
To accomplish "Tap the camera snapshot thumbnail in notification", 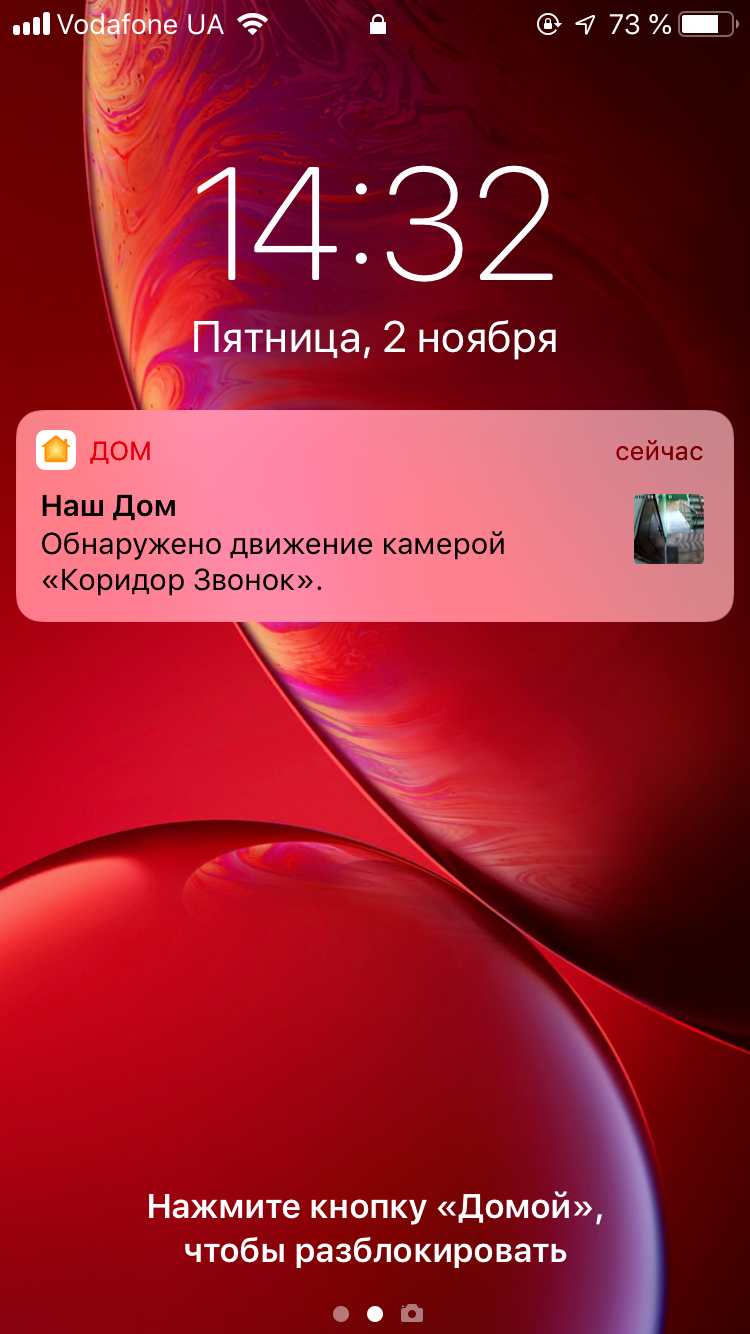I will pos(669,529).
